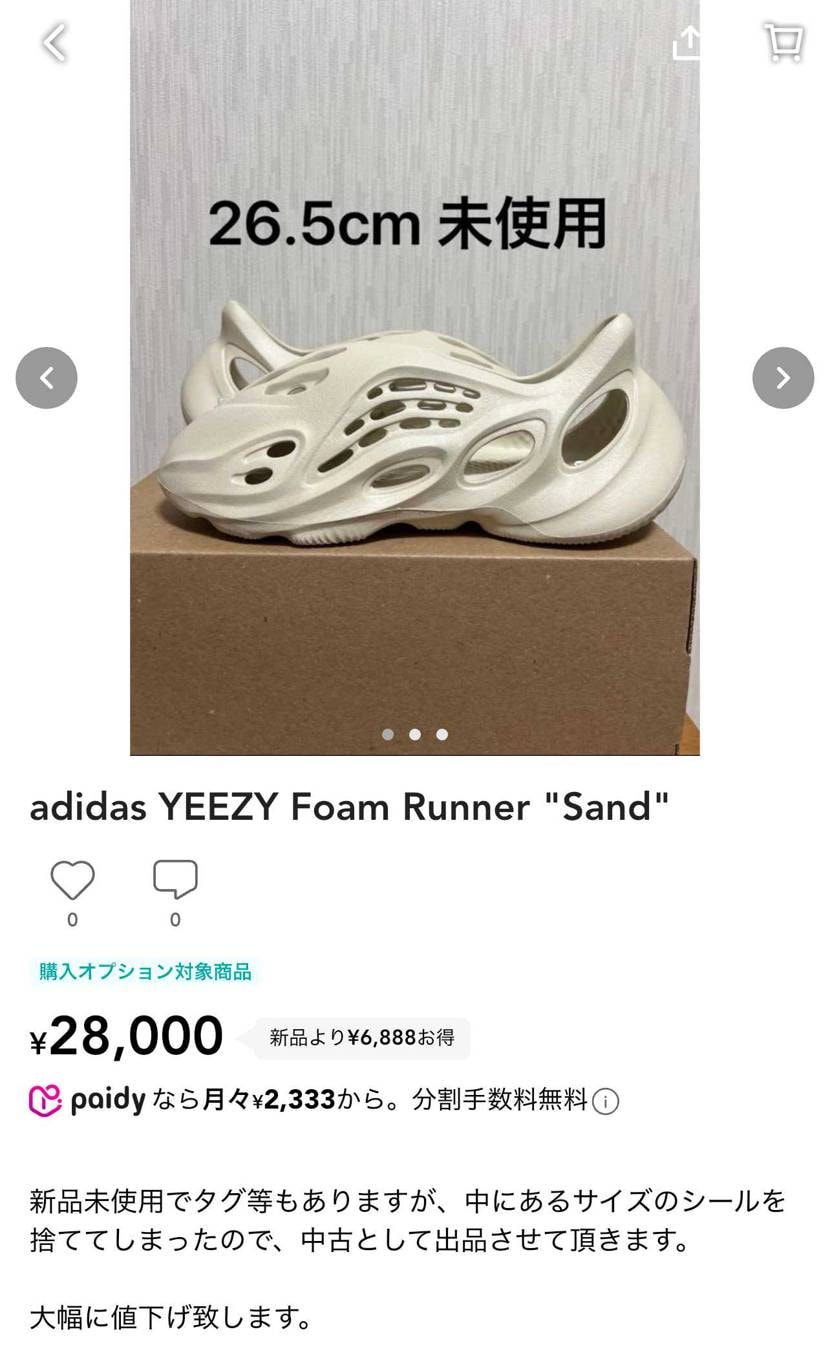This screenshot has height=1367, width=830.
Task: Tap the 新品より¥6,888お得 savings badge
Action: click(x=362, y=1038)
